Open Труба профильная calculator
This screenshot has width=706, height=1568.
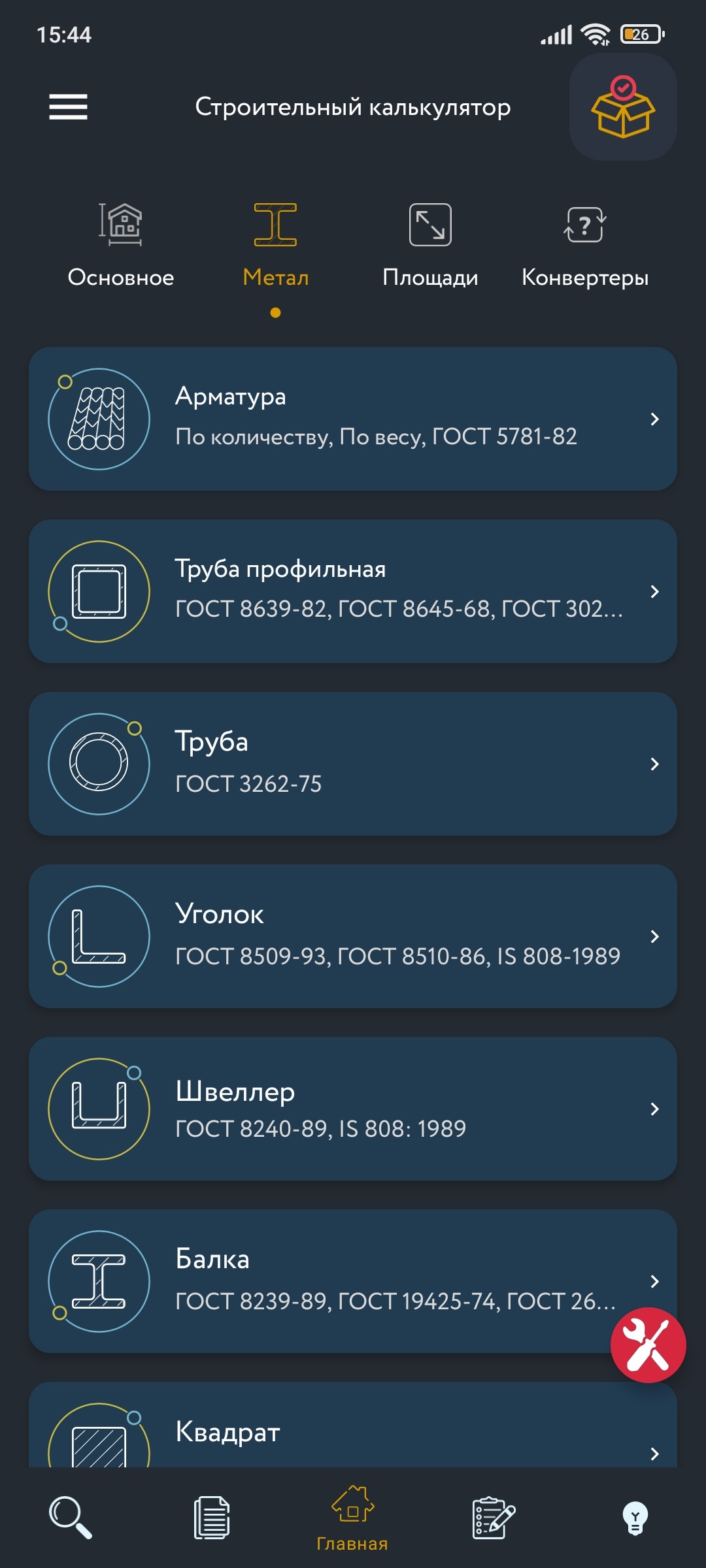(353, 591)
